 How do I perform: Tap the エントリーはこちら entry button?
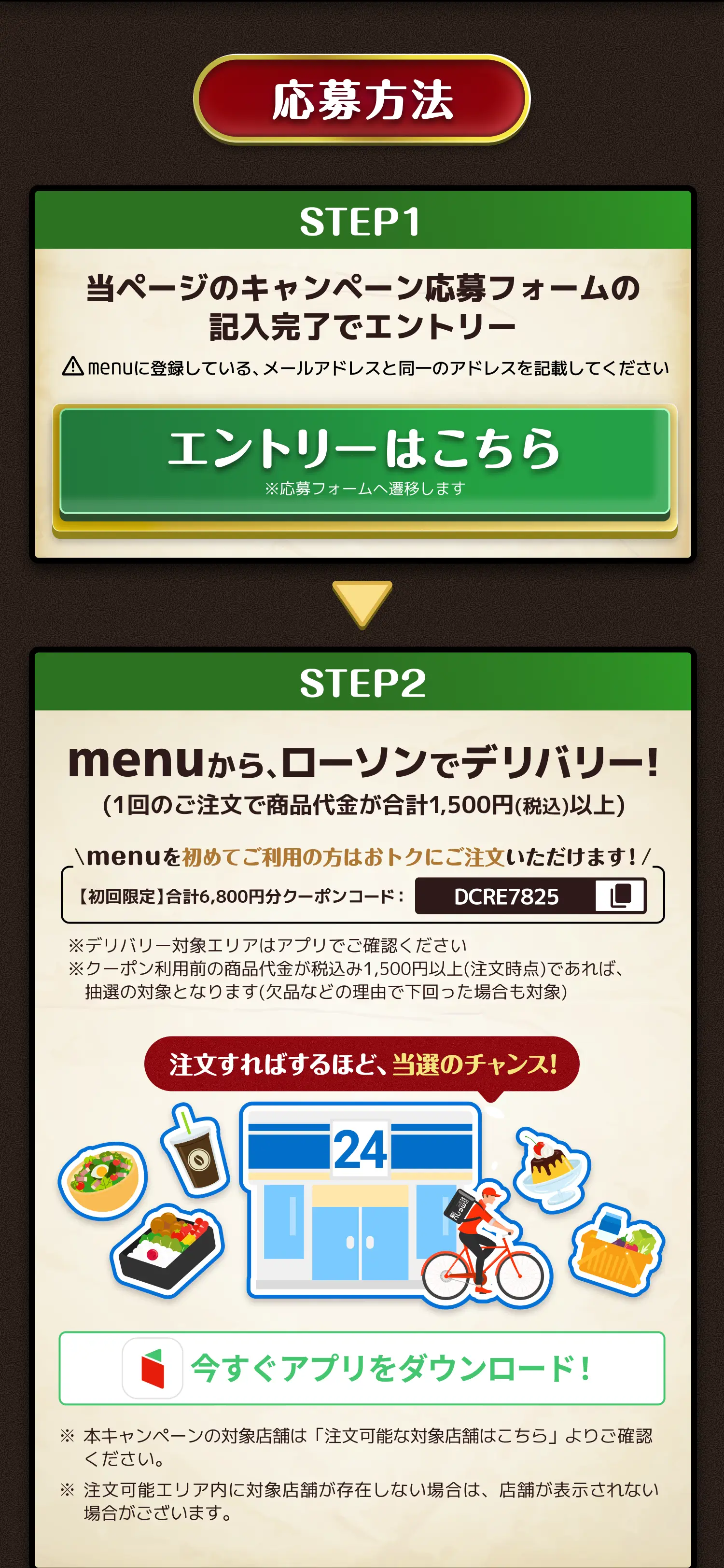364,462
